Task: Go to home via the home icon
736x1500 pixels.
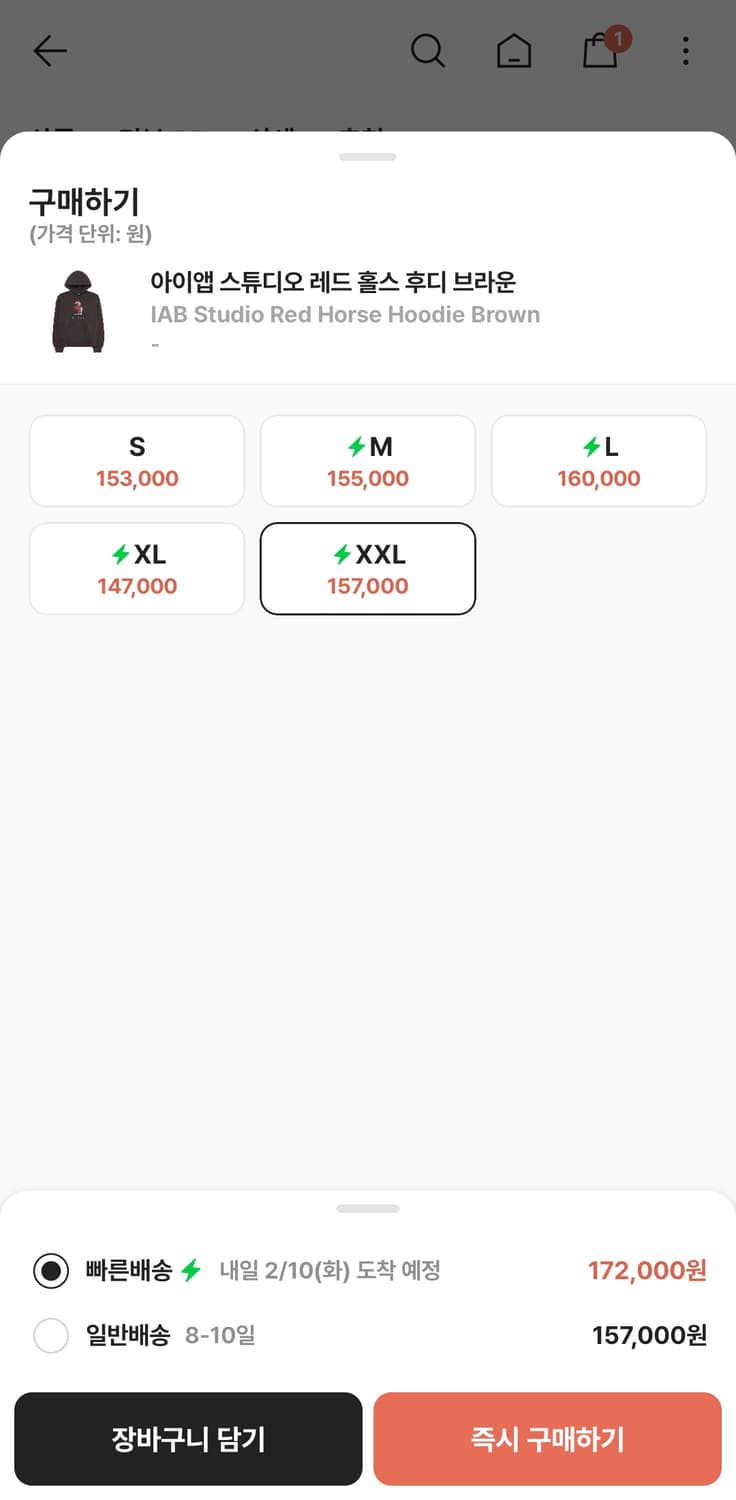Action: [513, 51]
